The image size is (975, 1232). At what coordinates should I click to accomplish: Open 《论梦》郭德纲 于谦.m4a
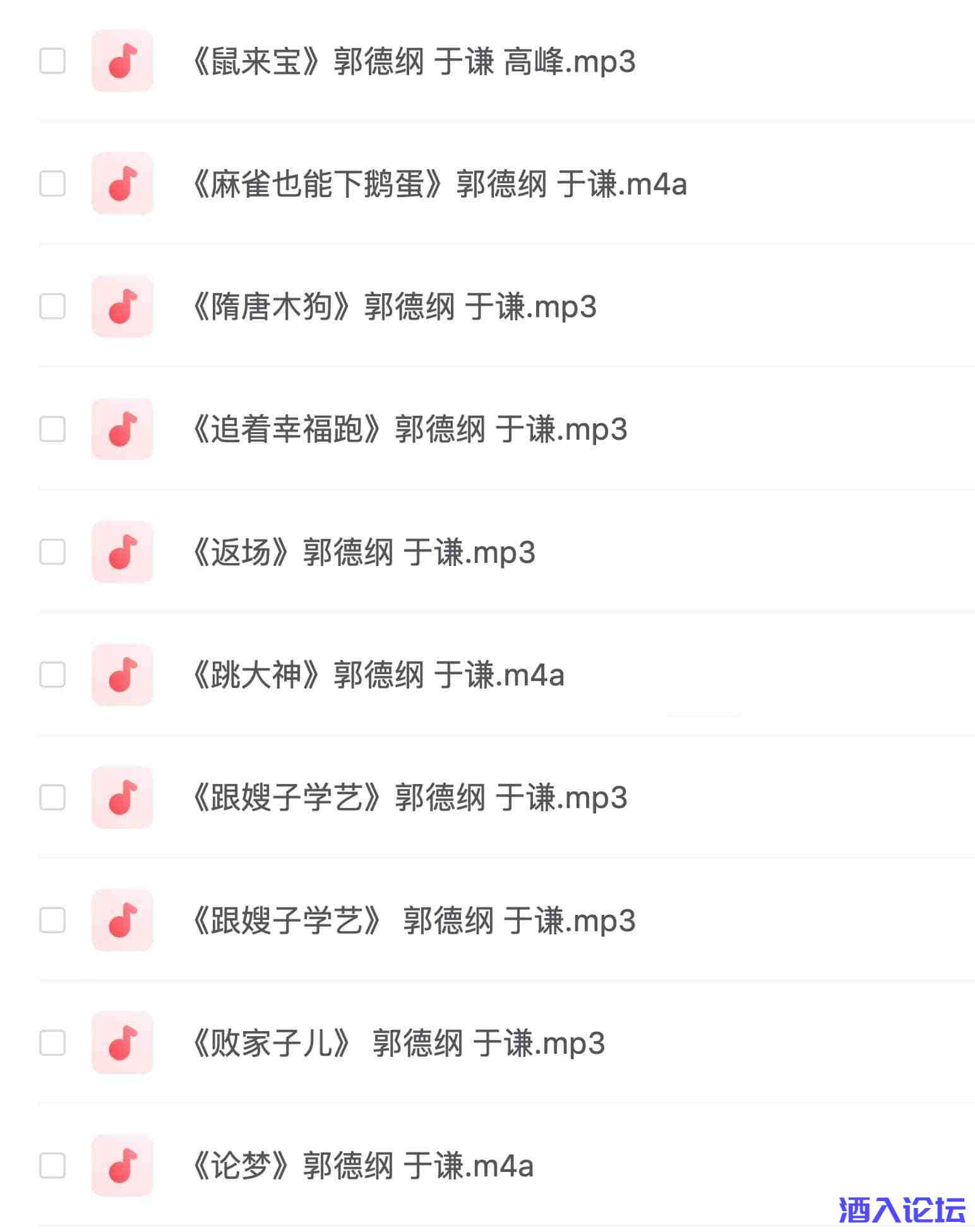362,1166
